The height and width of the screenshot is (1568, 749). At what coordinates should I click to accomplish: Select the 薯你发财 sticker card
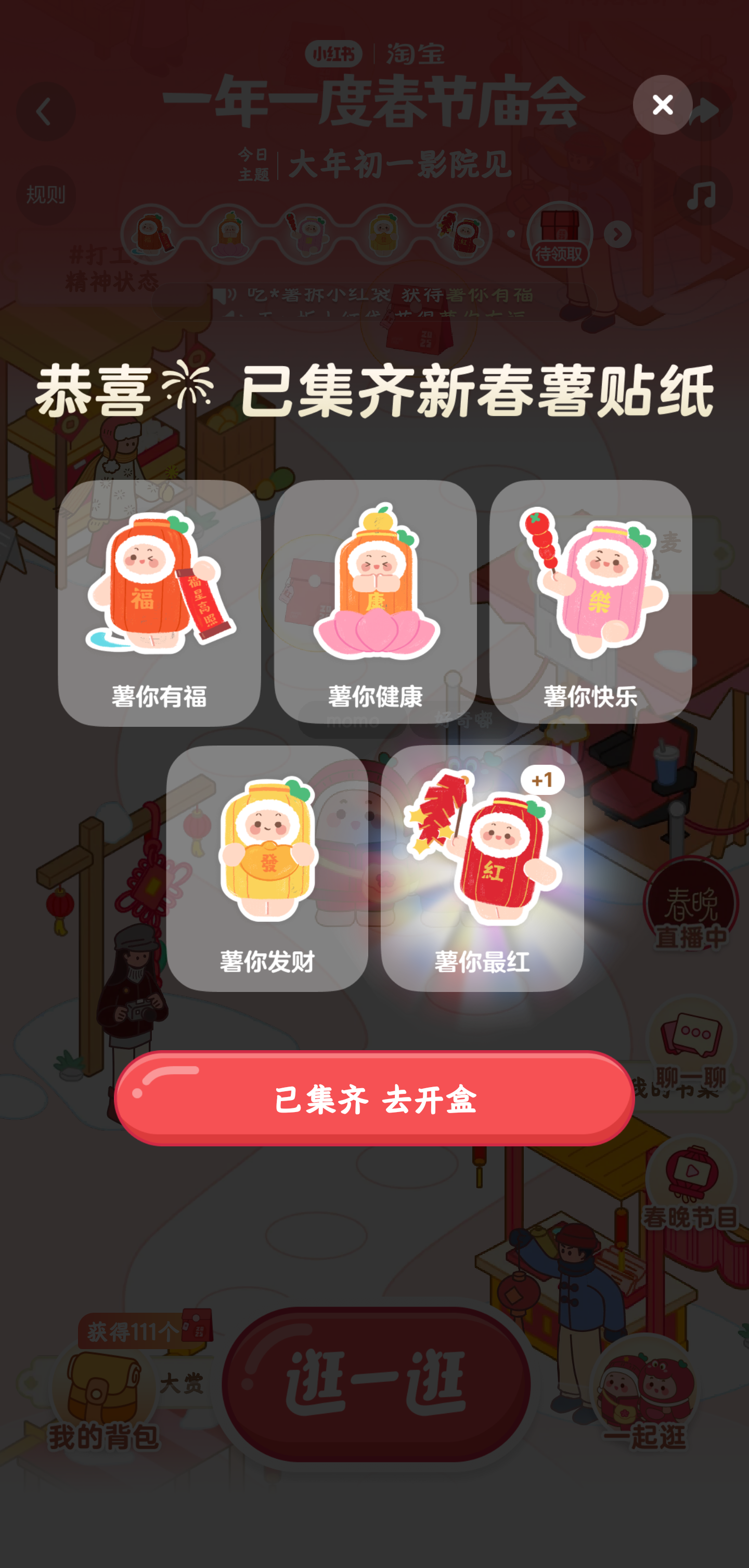click(x=267, y=868)
